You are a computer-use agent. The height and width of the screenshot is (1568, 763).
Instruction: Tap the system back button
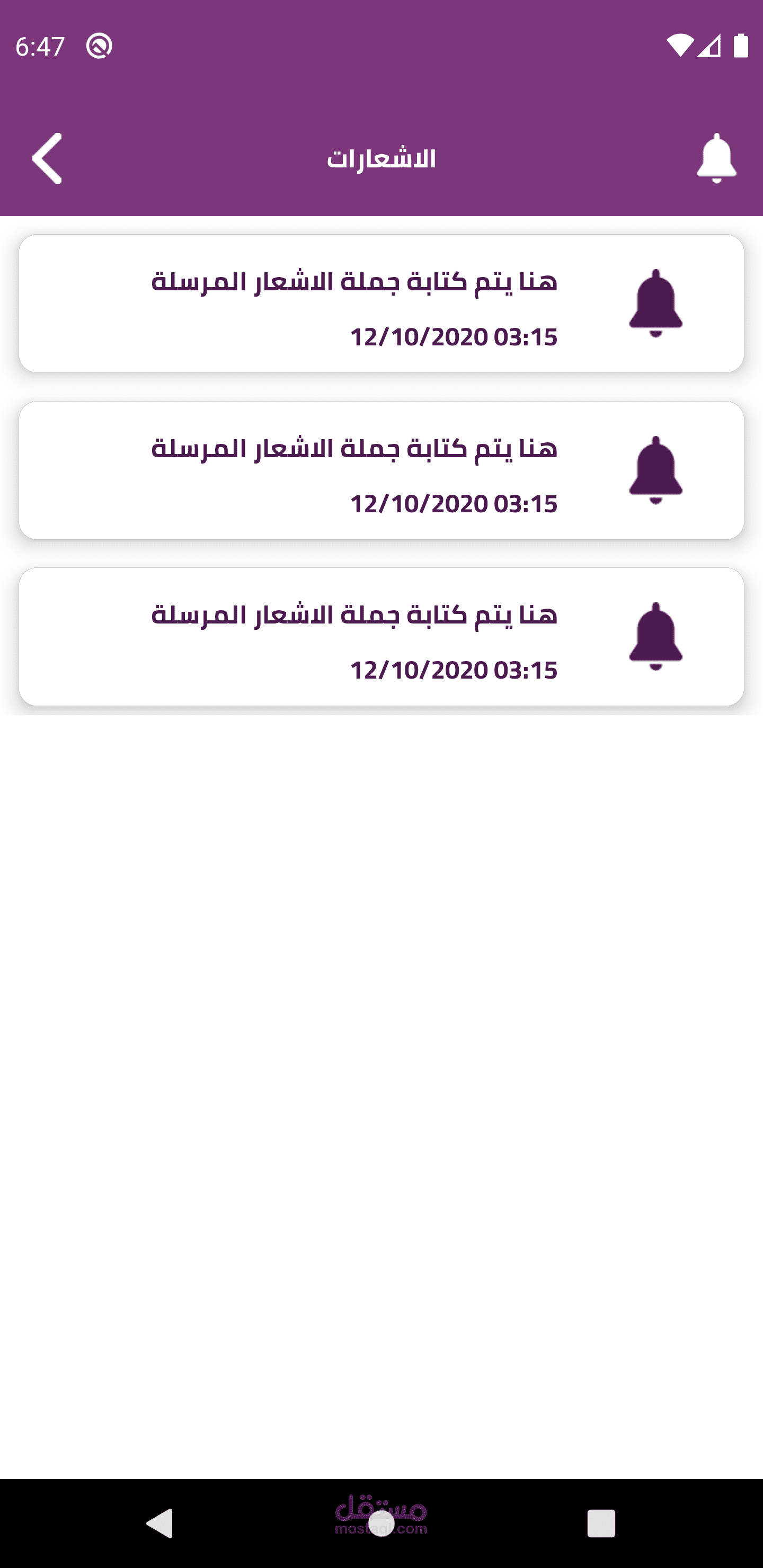[160, 1524]
